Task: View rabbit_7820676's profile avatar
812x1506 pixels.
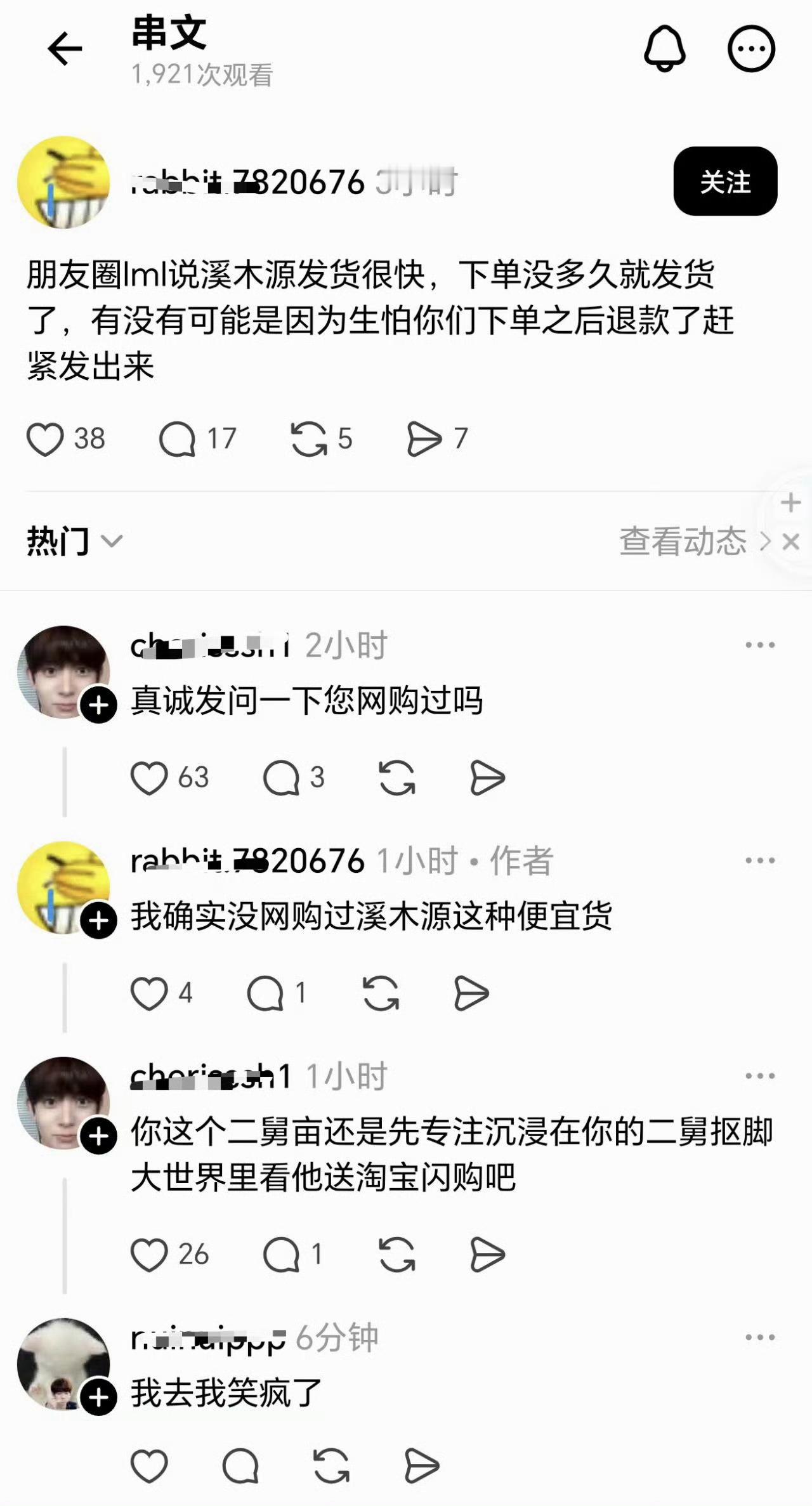Action: pyautogui.click(x=63, y=184)
